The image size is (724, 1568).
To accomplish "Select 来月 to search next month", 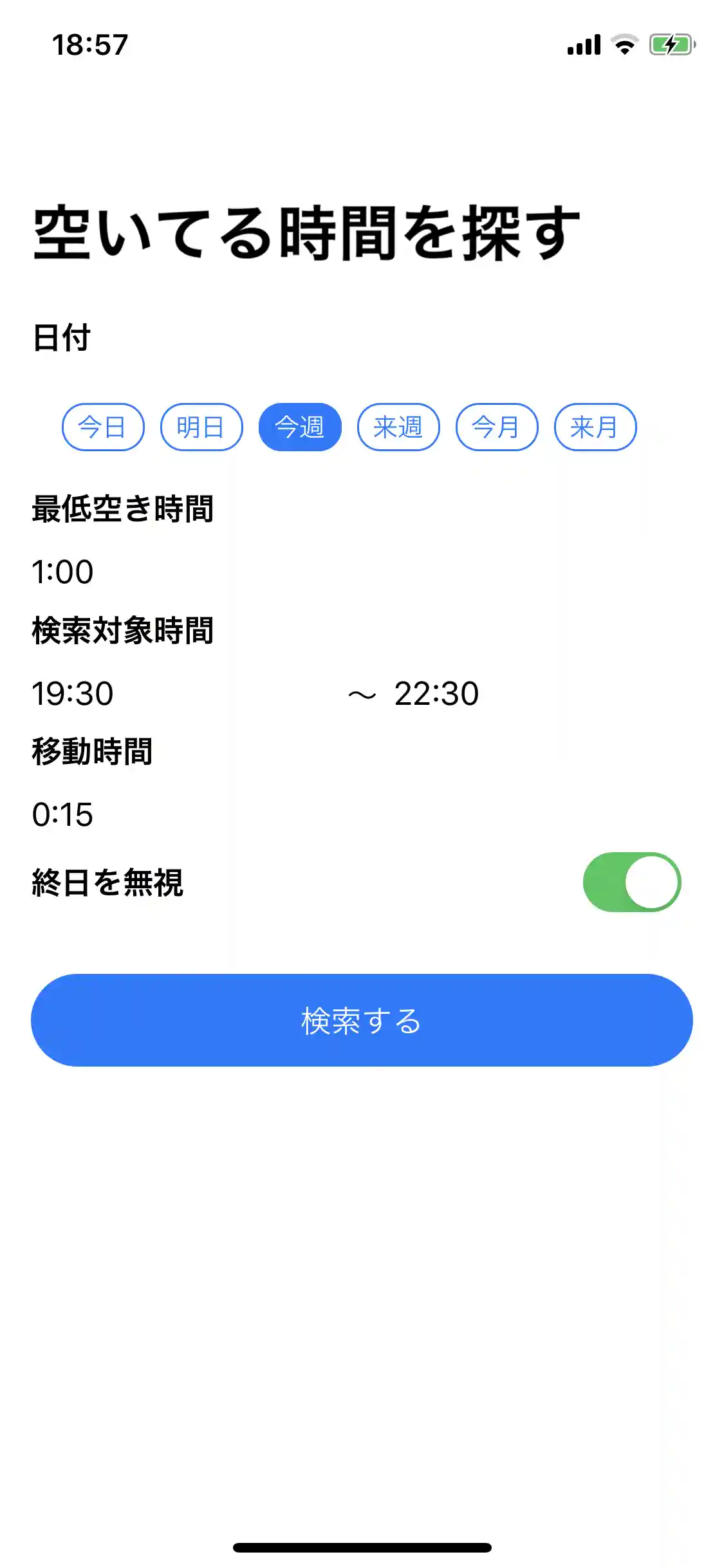I will click(x=595, y=426).
